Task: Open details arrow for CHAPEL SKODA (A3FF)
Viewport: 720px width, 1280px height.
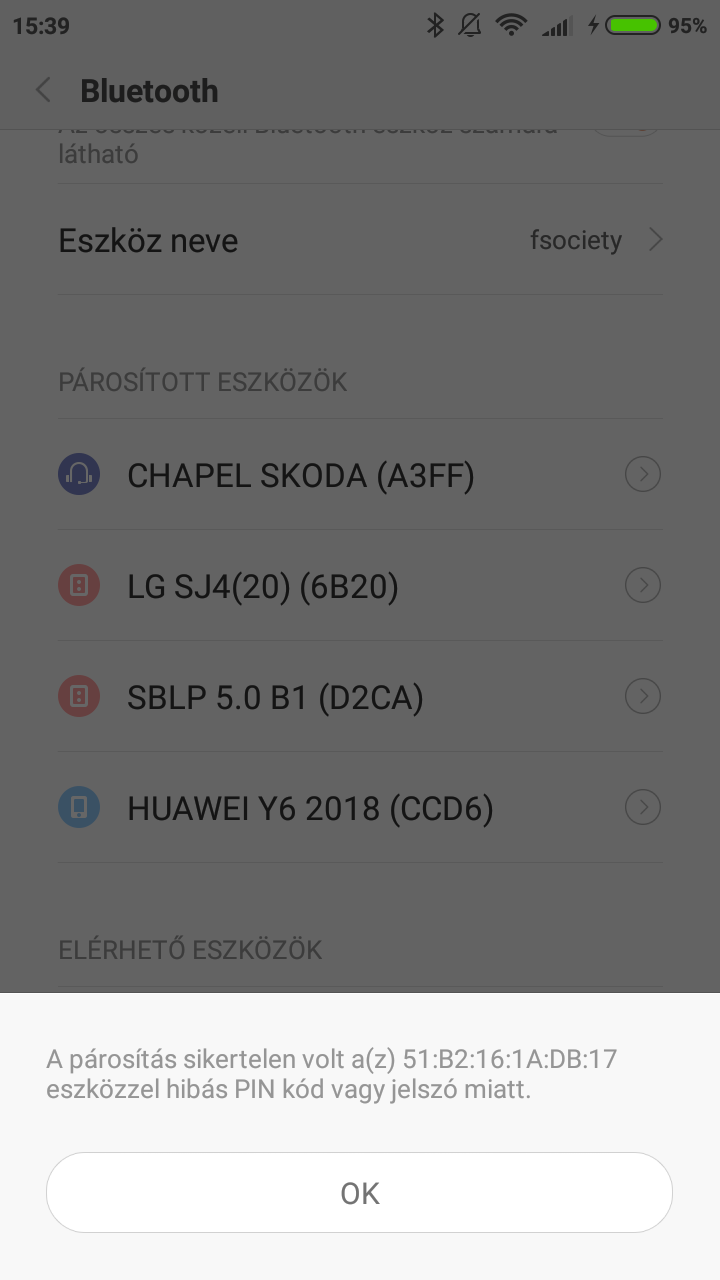Action: point(642,475)
